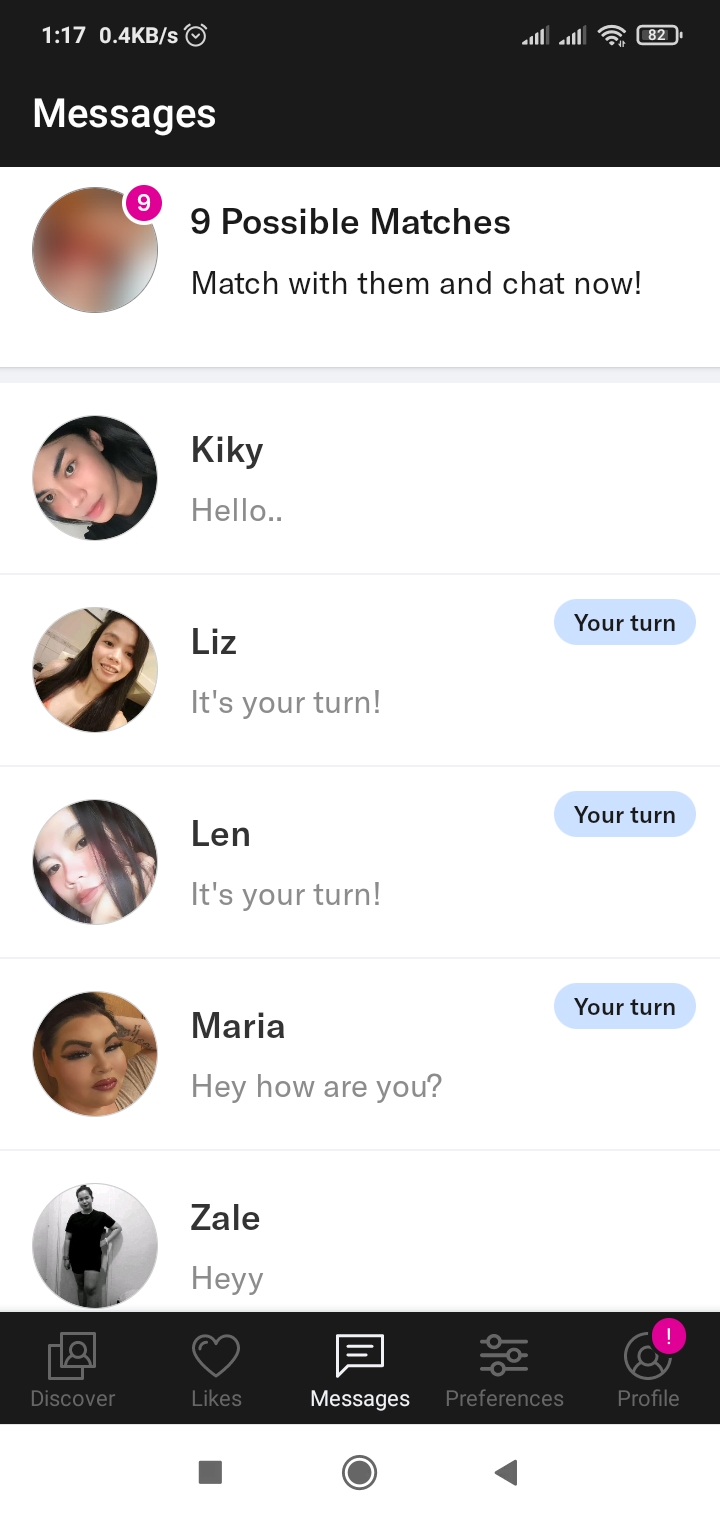
Task: Go to the home screen
Action: (359, 1472)
